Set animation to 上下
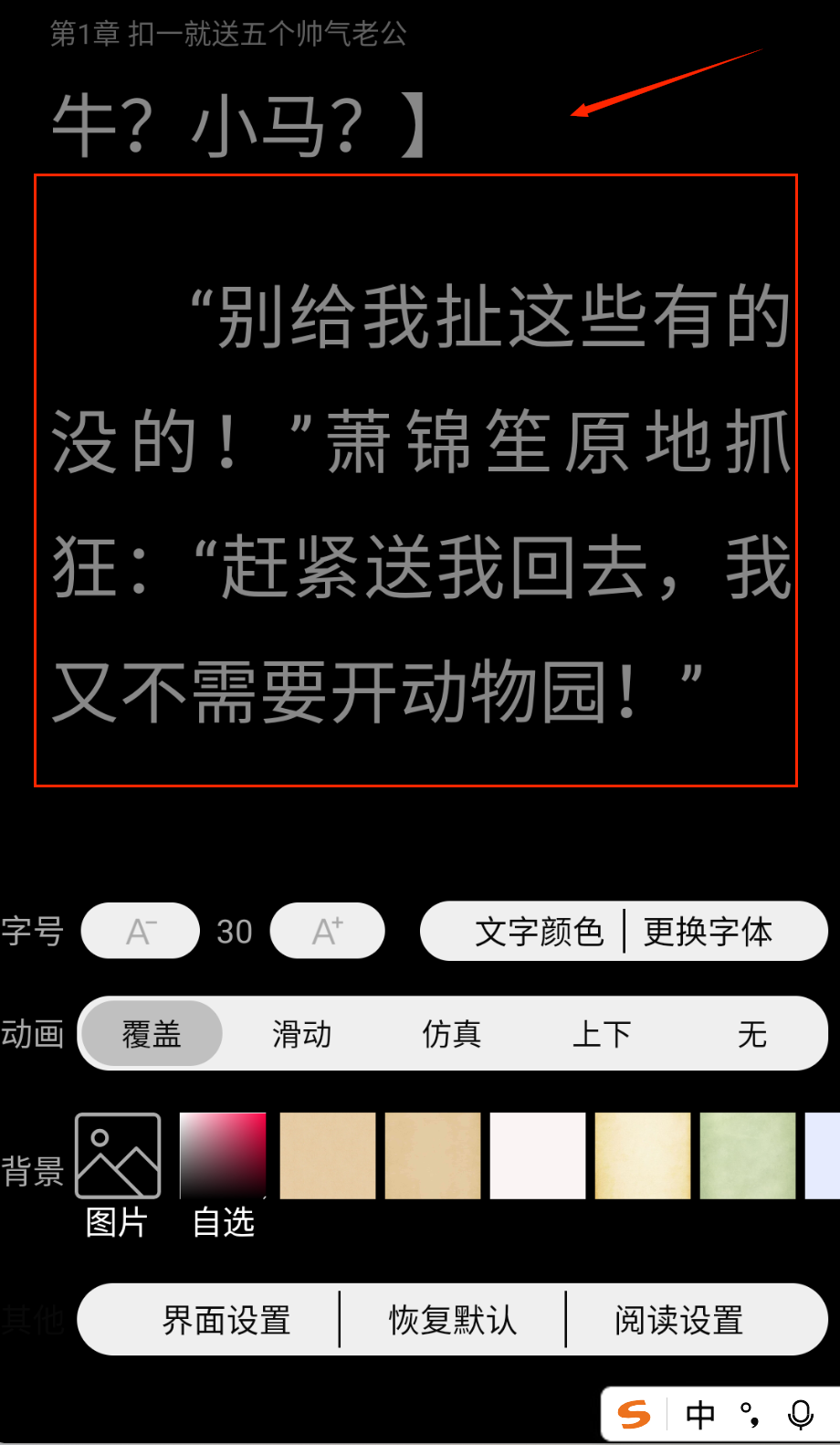Screen dimensions: 840x1445 click(x=601, y=1034)
